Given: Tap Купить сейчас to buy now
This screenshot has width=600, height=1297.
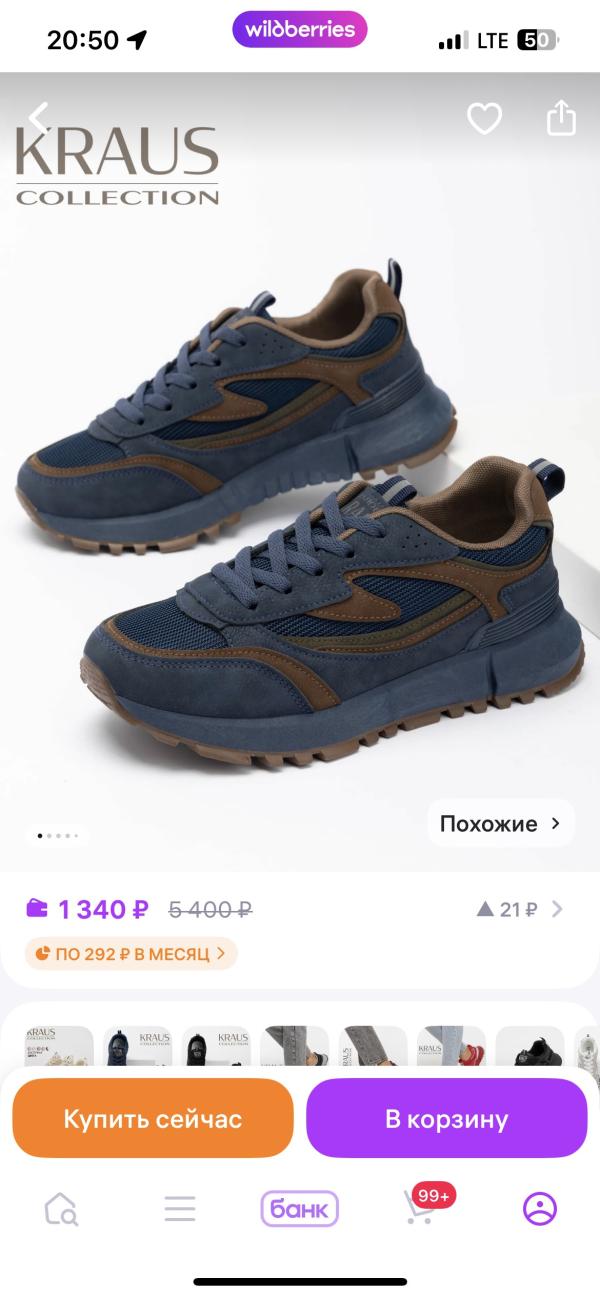Looking at the screenshot, I should pyautogui.click(x=153, y=1118).
